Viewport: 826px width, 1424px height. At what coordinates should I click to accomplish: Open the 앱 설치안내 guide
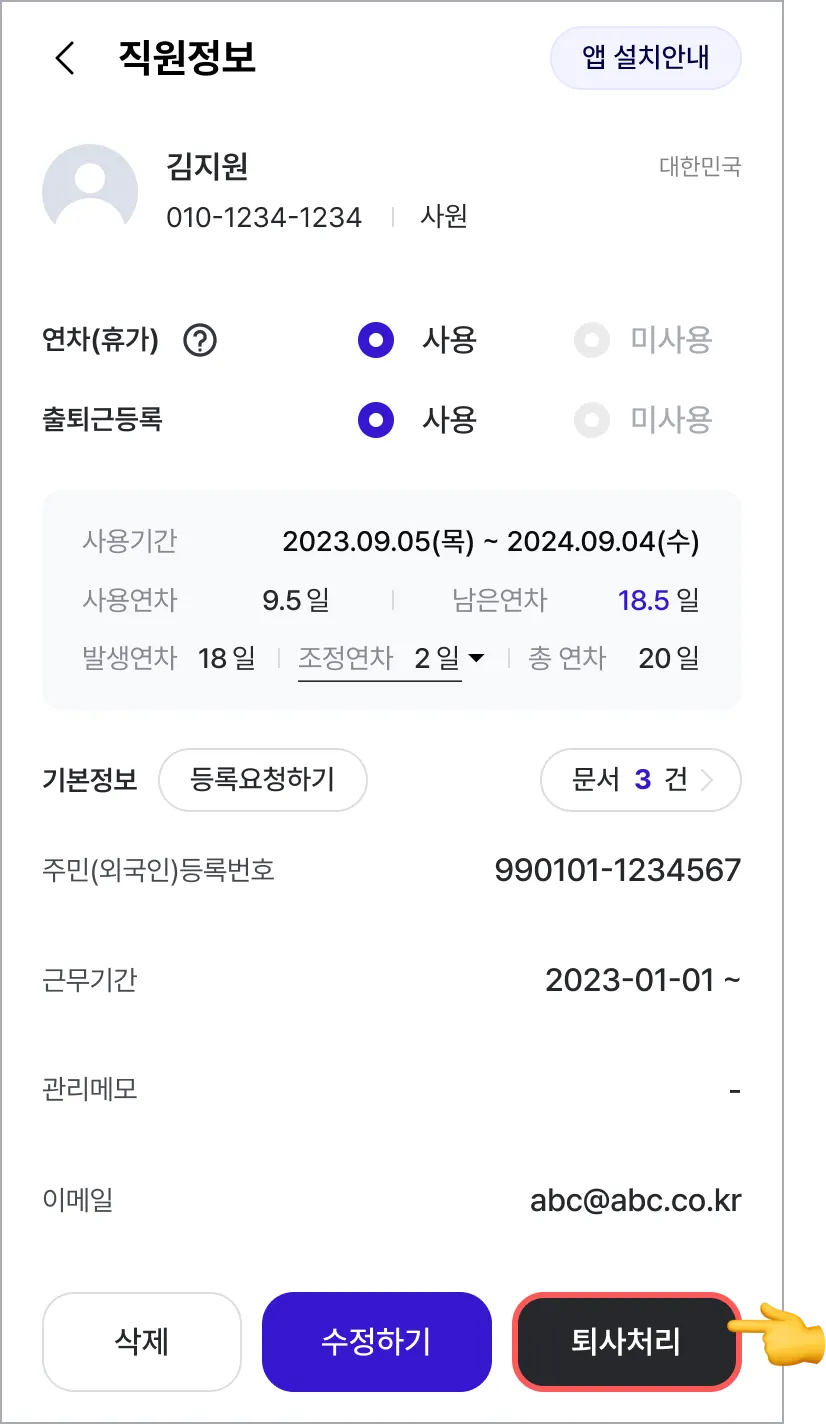click(x=645, y=58)
